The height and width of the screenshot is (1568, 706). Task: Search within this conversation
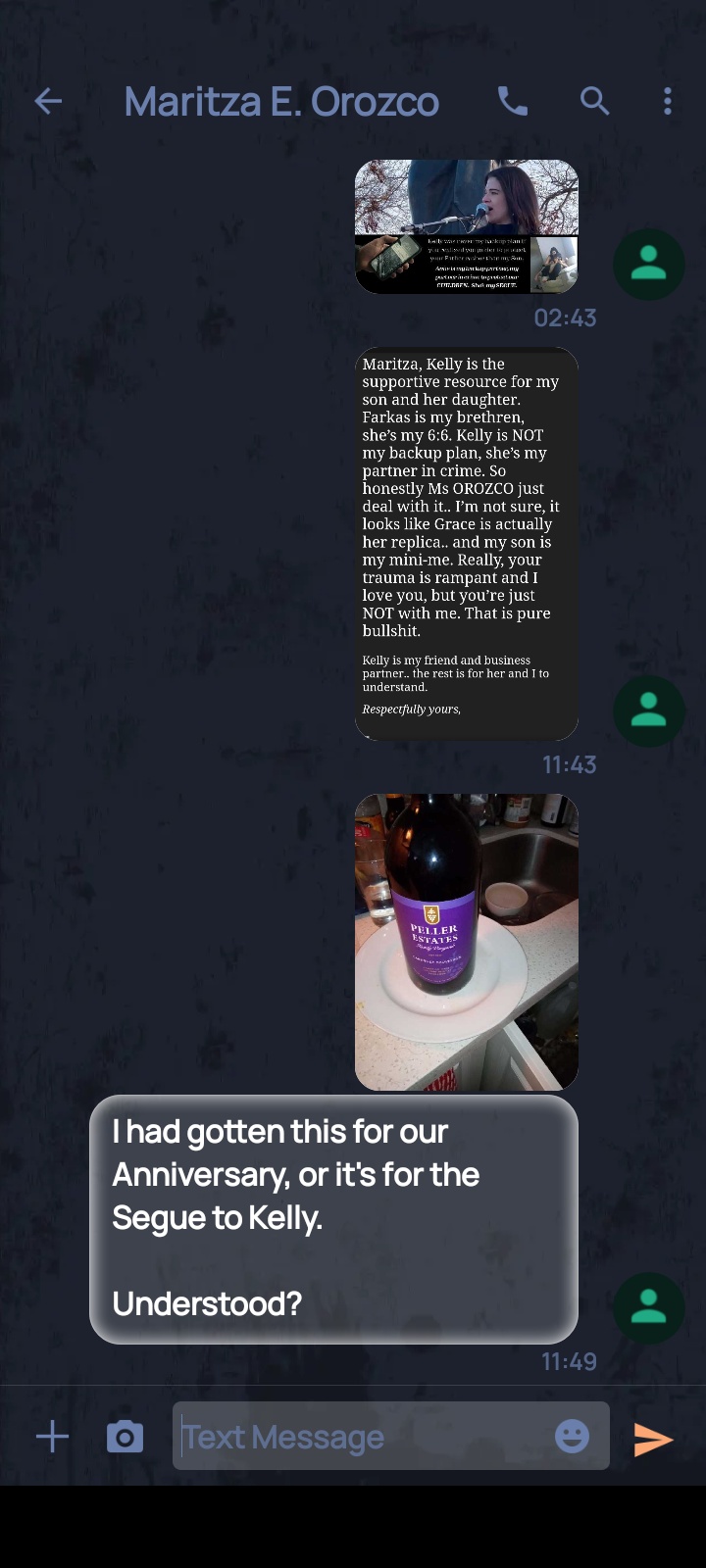click(594, 101)
